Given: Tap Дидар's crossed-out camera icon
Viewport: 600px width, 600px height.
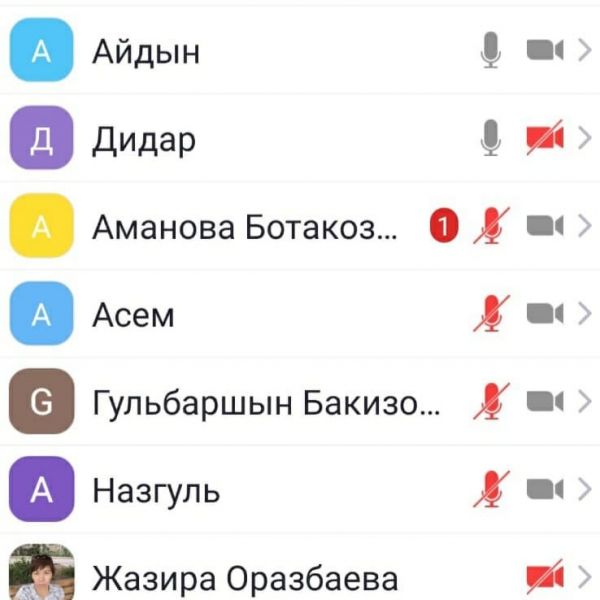Looking at the screenshot, I should (545, 139).
